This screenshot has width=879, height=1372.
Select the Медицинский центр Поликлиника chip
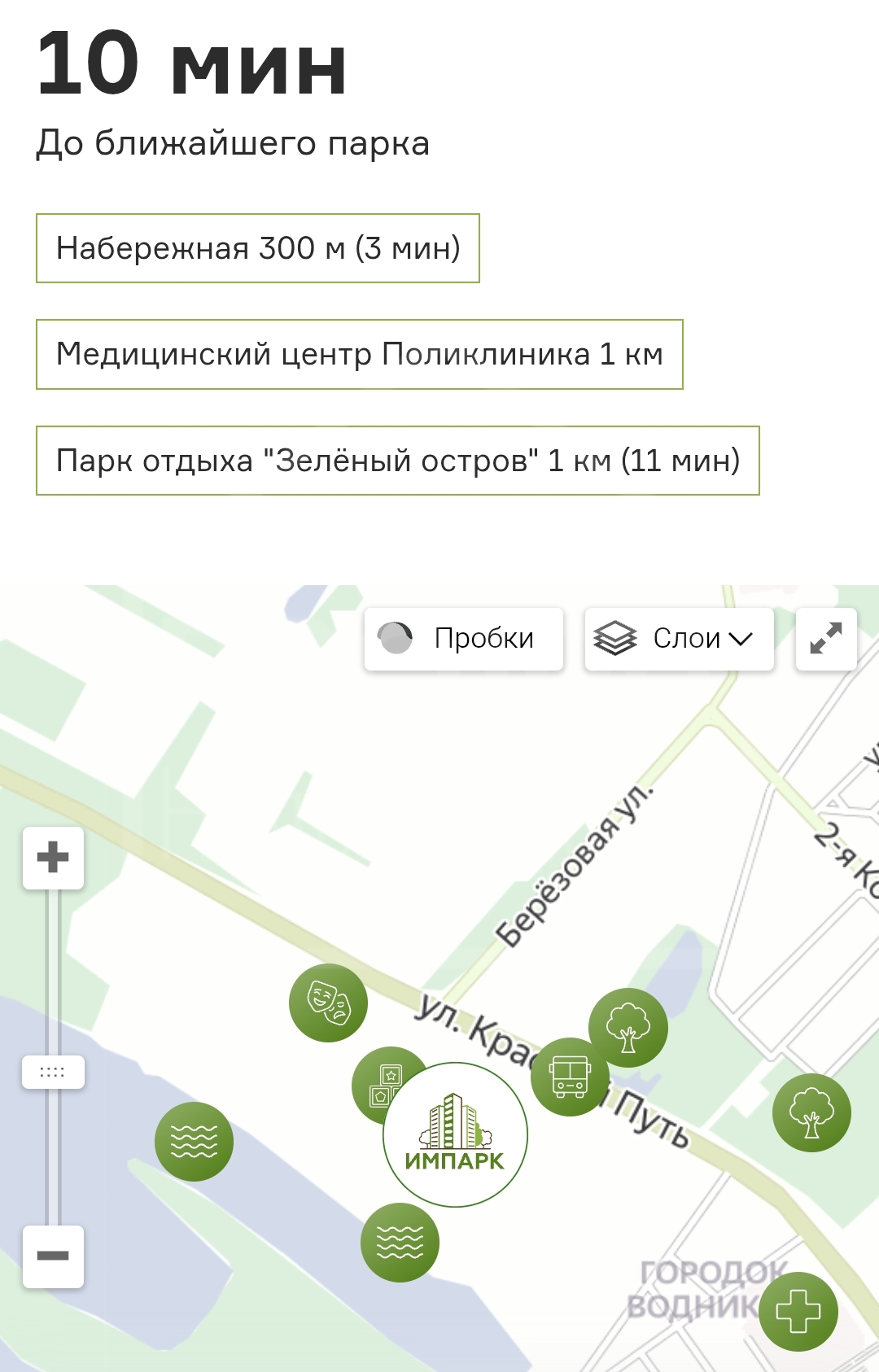(x=359, y=355)
